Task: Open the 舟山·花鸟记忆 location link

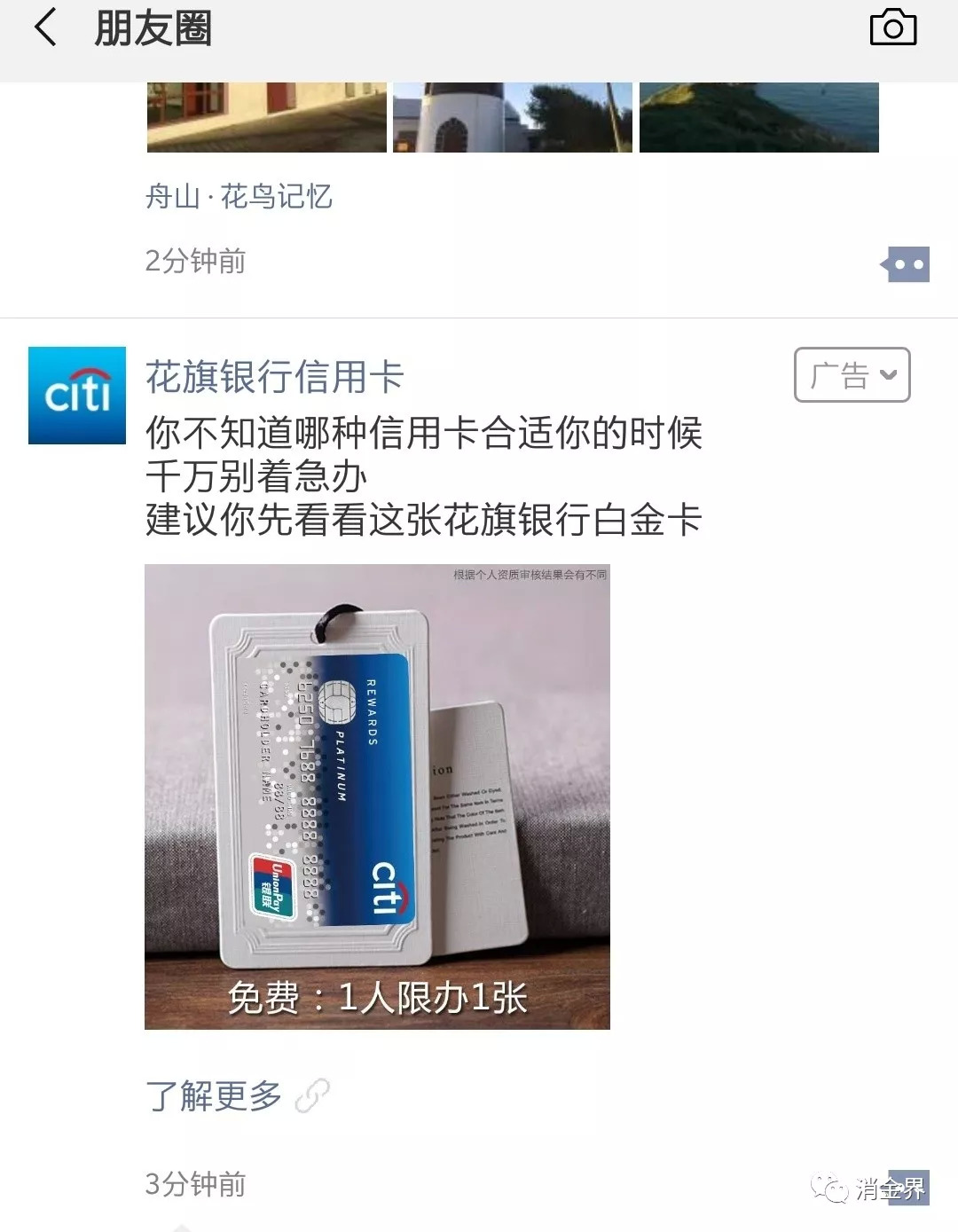Action: 239,196
